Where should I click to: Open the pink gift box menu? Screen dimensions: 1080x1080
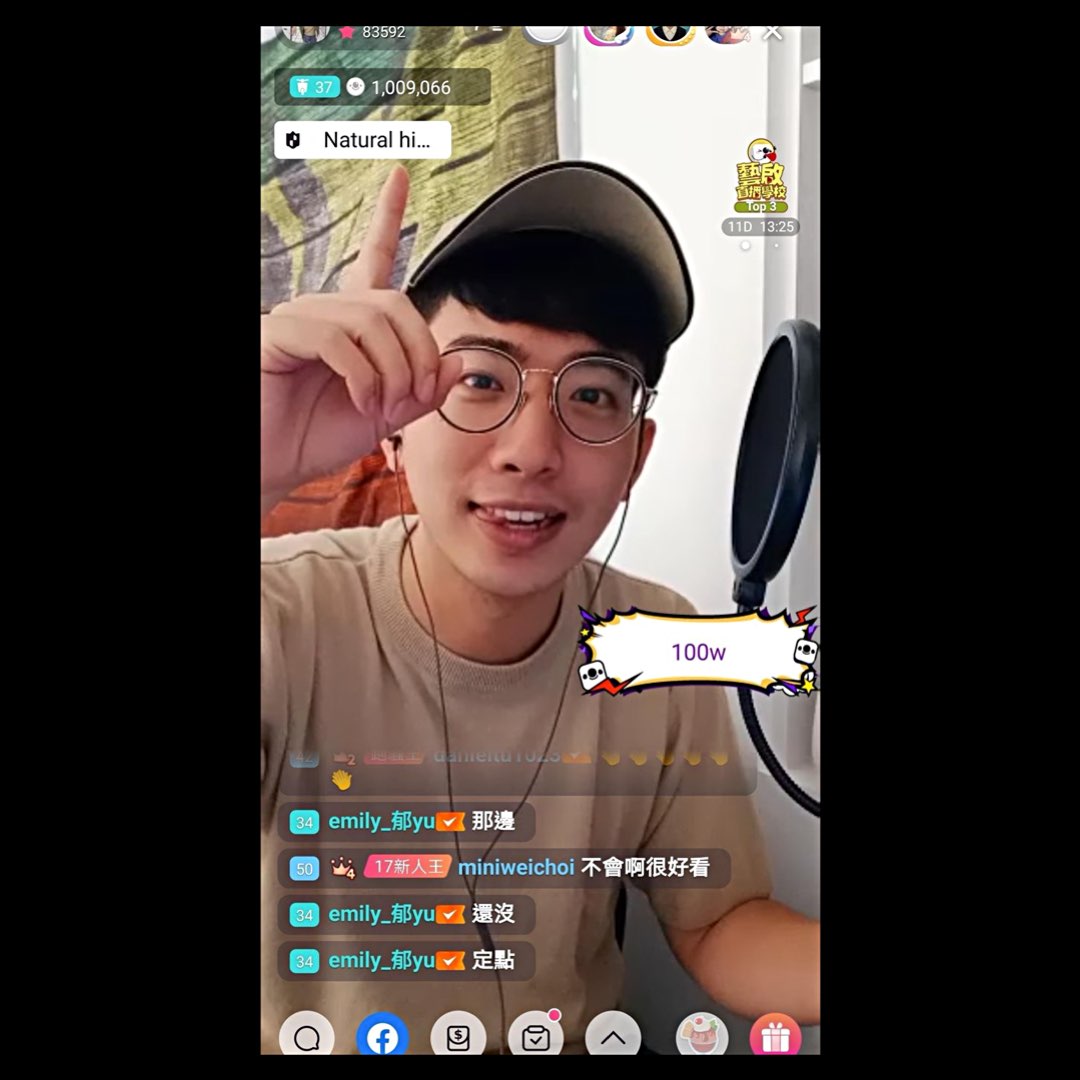click(776, 1034)
